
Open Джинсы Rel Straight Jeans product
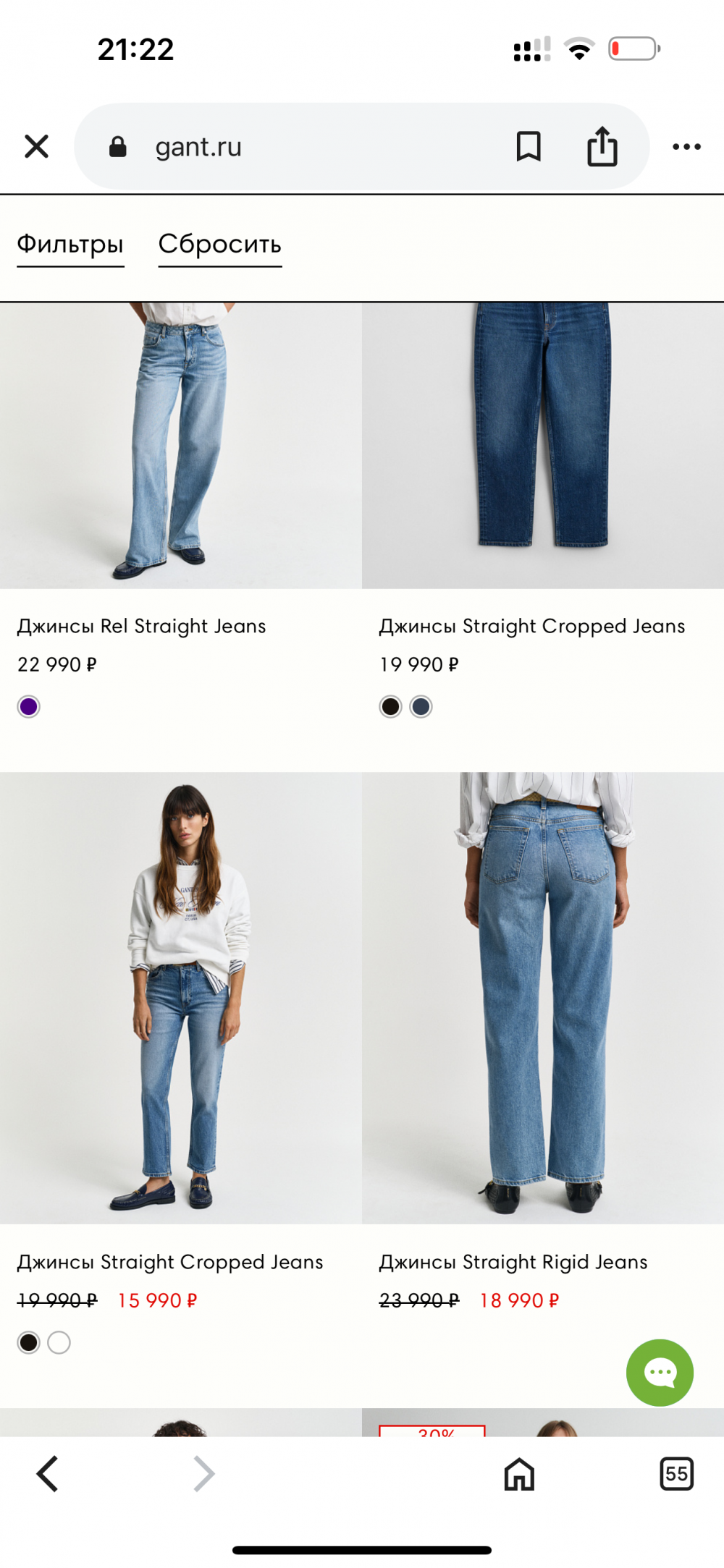141,626
